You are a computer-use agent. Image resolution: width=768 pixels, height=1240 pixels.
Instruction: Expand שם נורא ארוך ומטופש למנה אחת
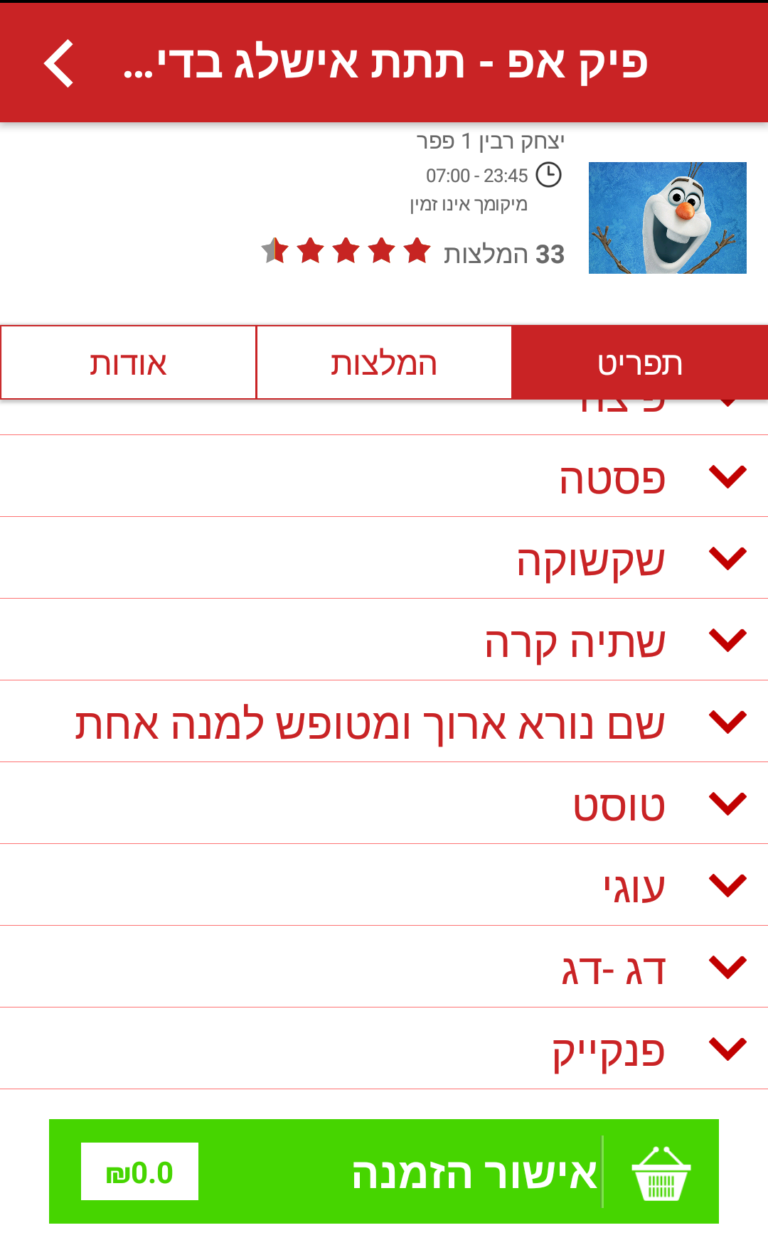[x=384, y=723]
